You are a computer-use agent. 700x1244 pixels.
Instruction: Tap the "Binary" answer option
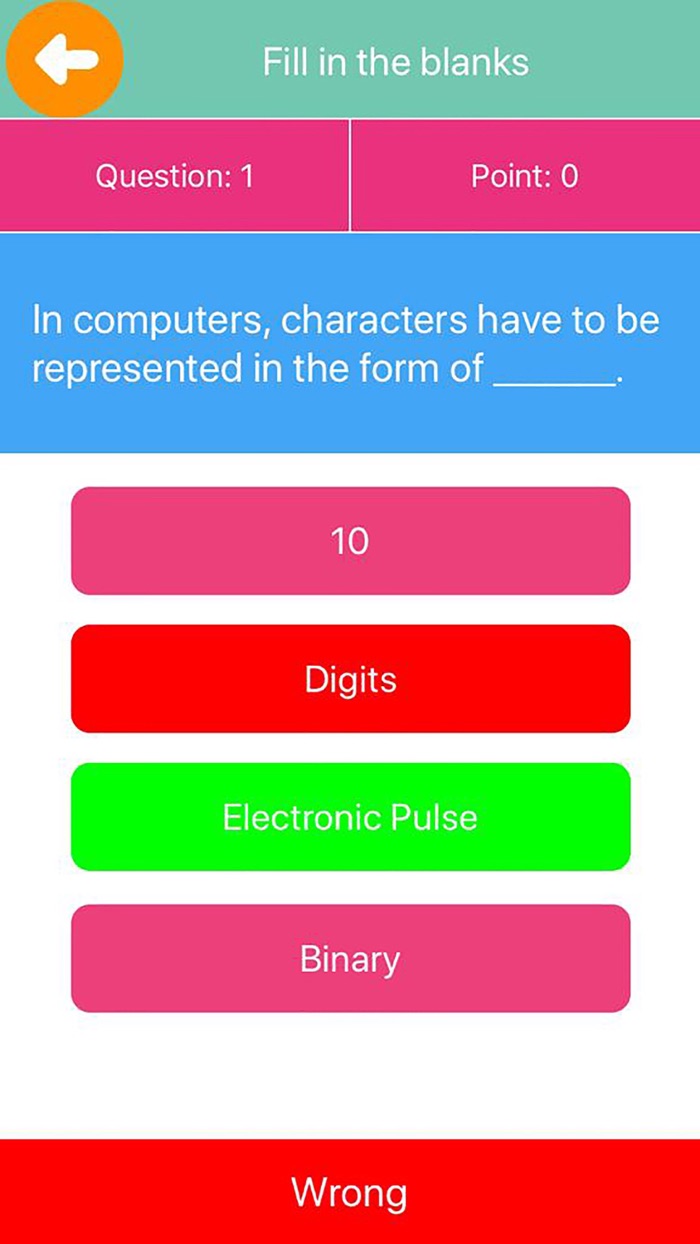tap(350, 958)
